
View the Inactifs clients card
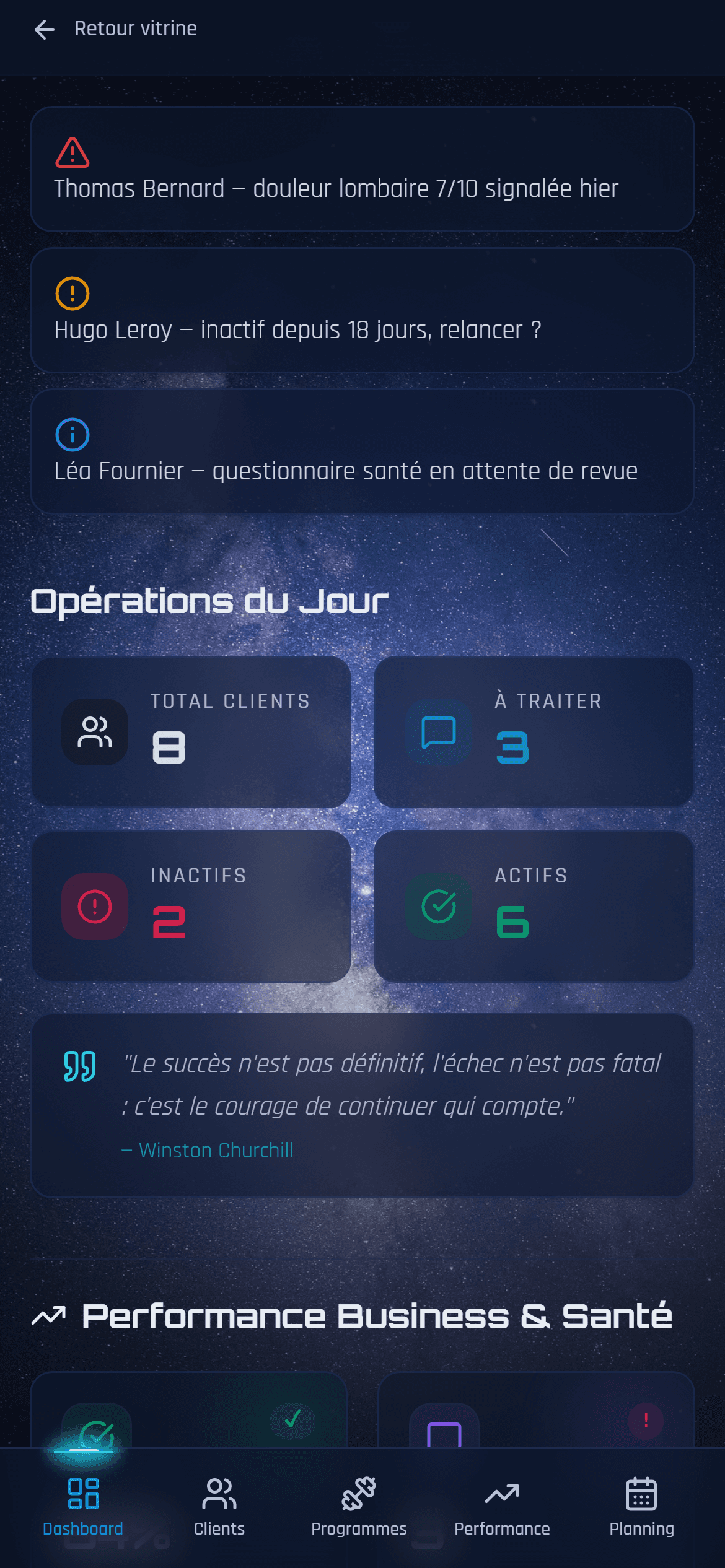click(191, 907)
